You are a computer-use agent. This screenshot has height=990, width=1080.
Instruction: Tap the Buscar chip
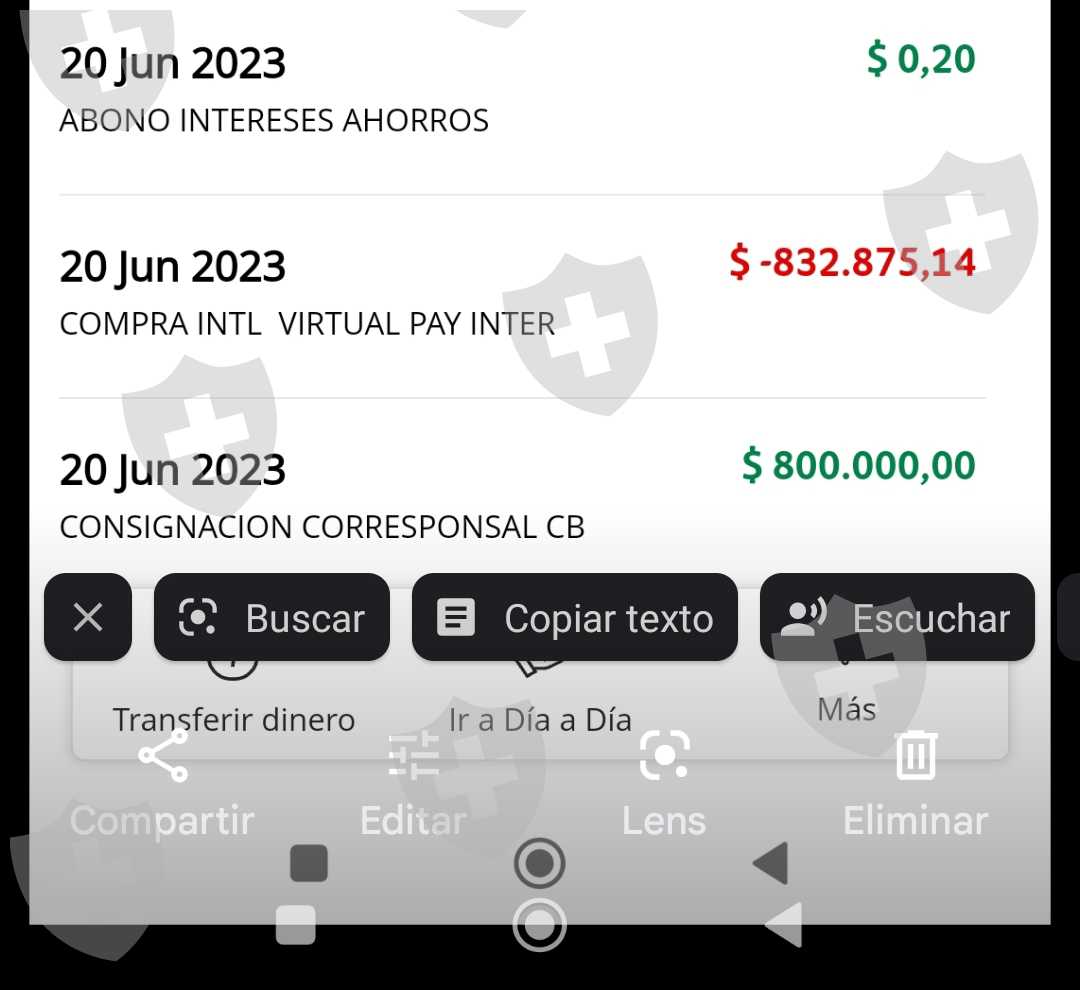(x=271, y=618)
